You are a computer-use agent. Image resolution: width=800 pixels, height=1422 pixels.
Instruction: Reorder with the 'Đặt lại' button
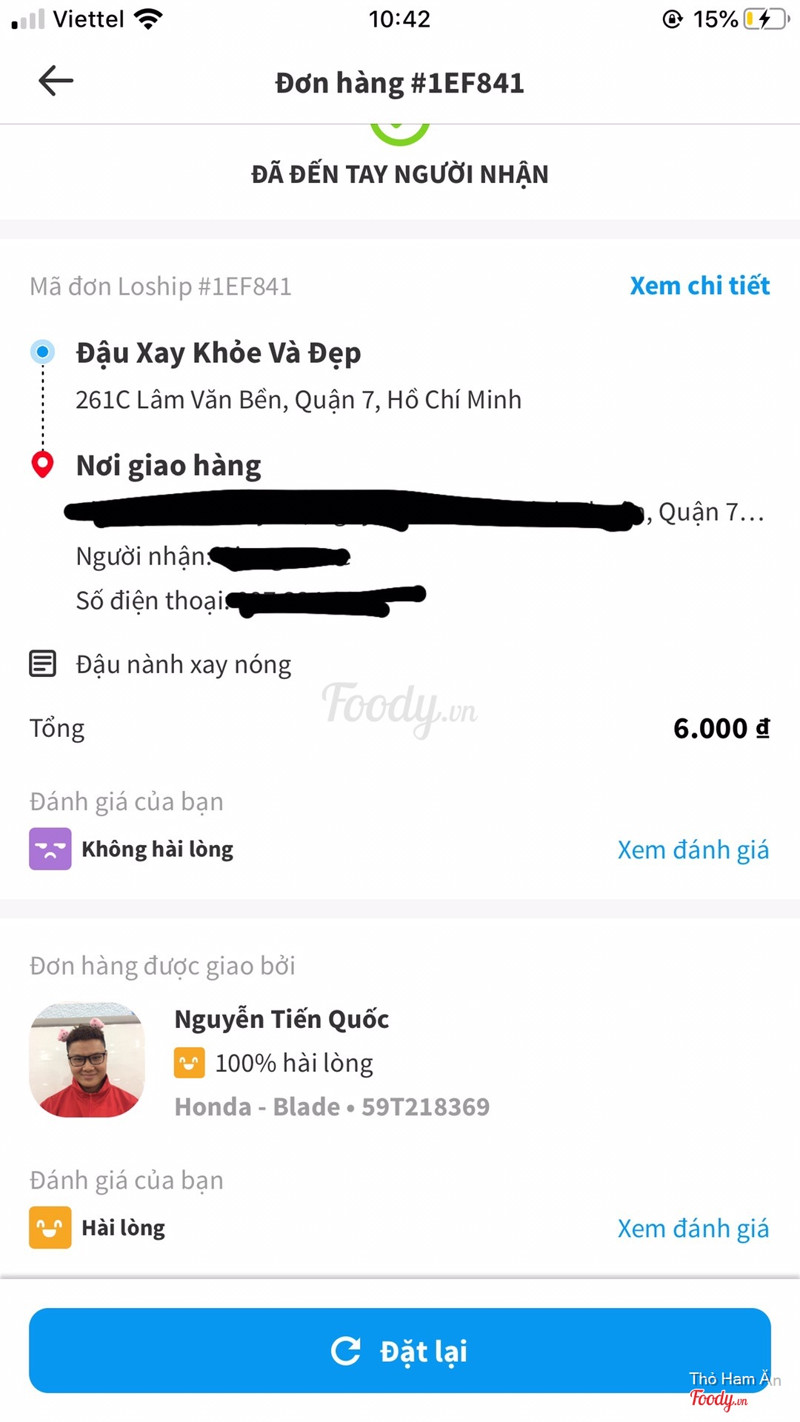coord(400,1351)
